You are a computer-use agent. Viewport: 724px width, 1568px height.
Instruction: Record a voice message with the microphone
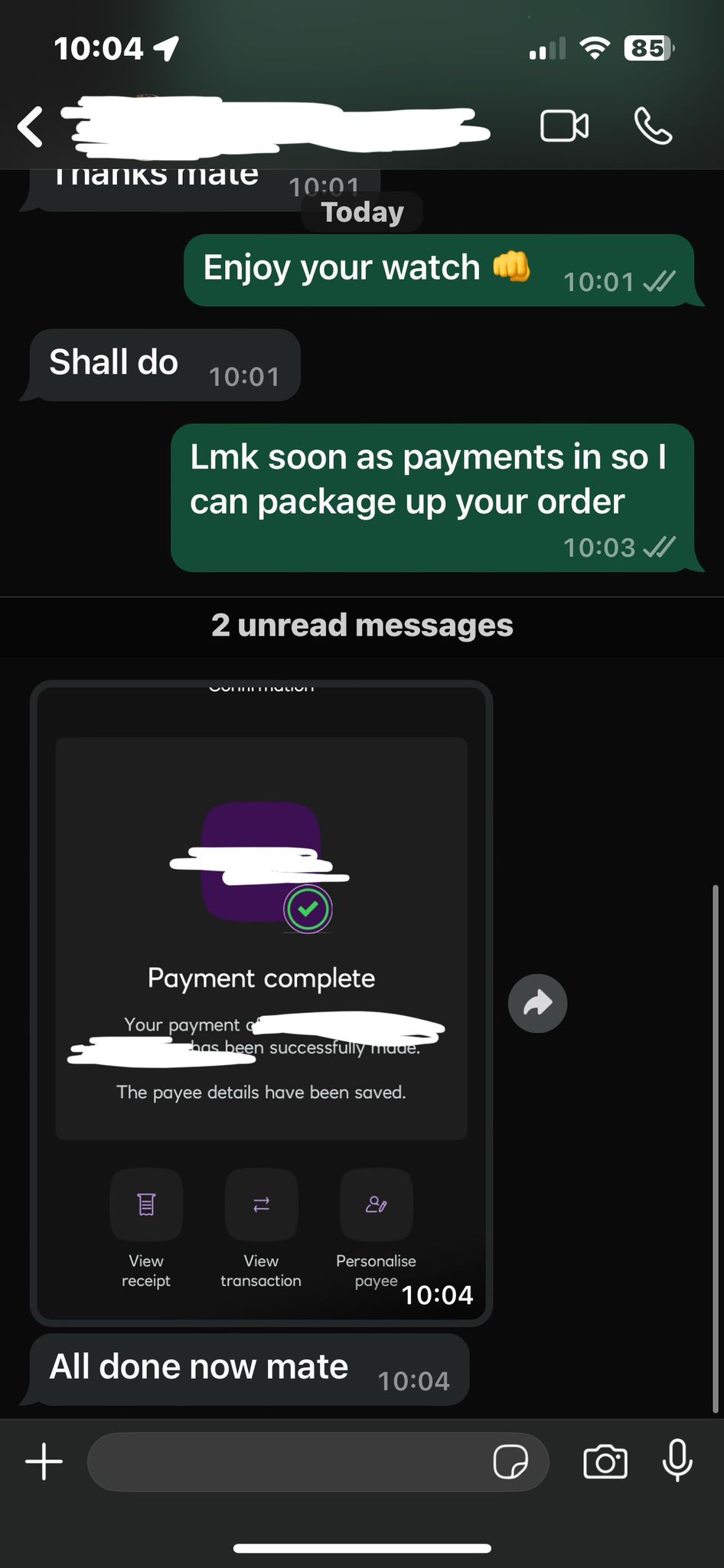(677, 1460)
